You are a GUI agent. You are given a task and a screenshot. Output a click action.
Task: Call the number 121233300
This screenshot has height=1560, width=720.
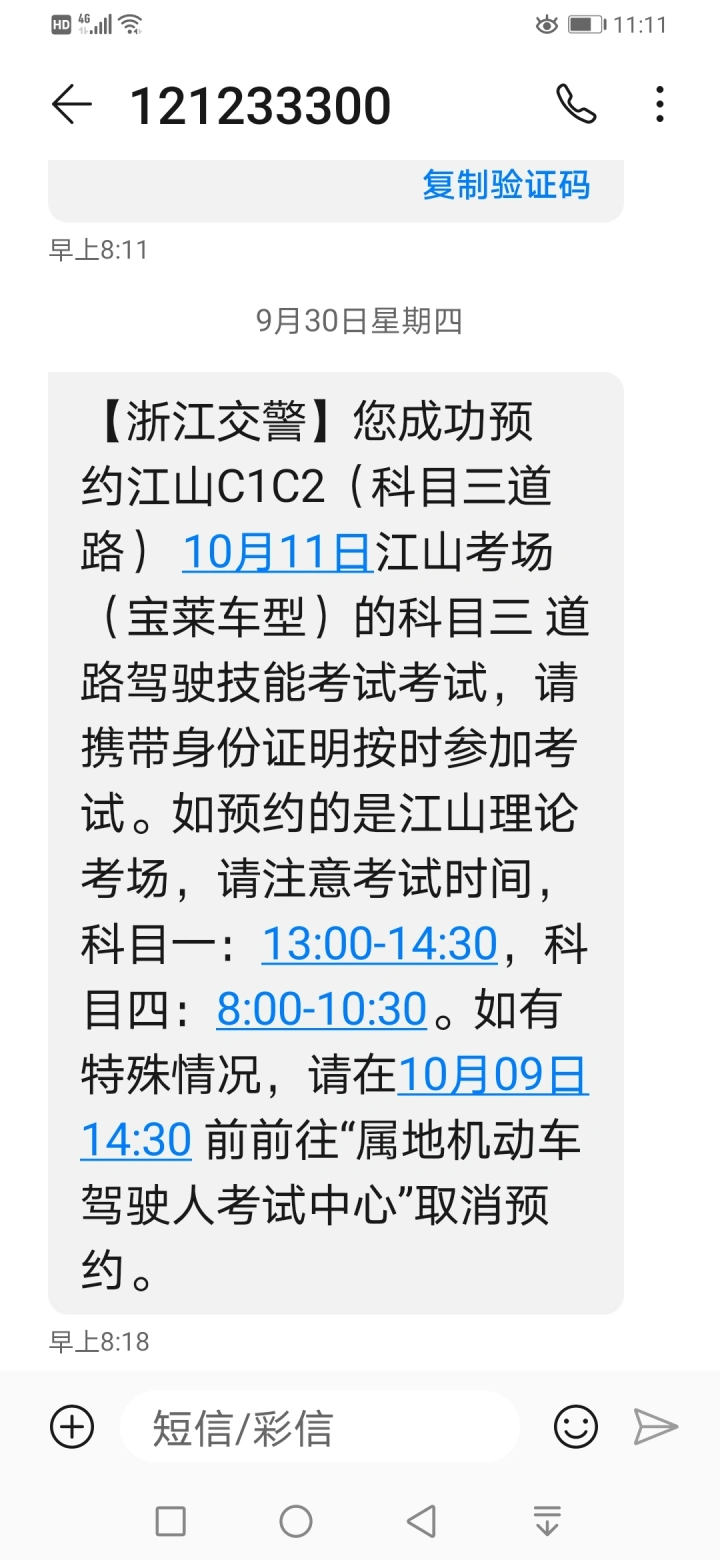coord(576,104)
